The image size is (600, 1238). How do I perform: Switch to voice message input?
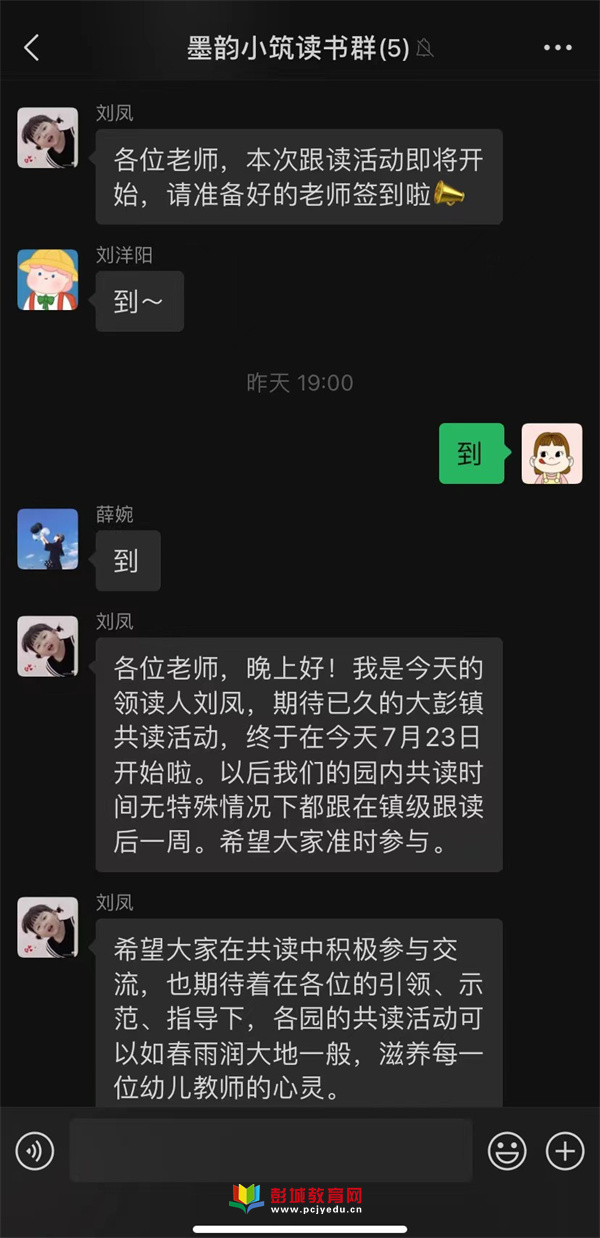coord(36,1151)
